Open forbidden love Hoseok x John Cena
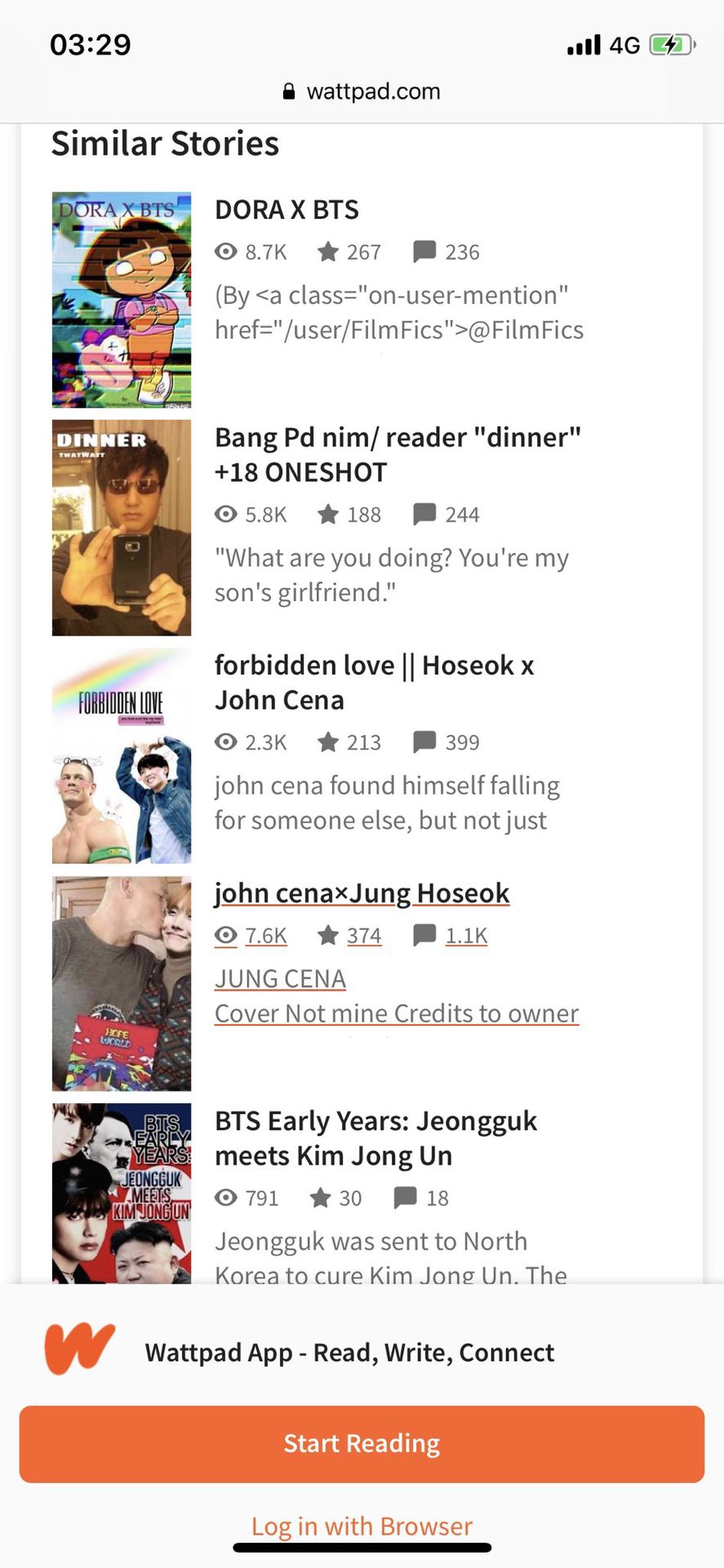This screenshot has height=1568, width=724. pyautogui.click(x=373, y=682)
